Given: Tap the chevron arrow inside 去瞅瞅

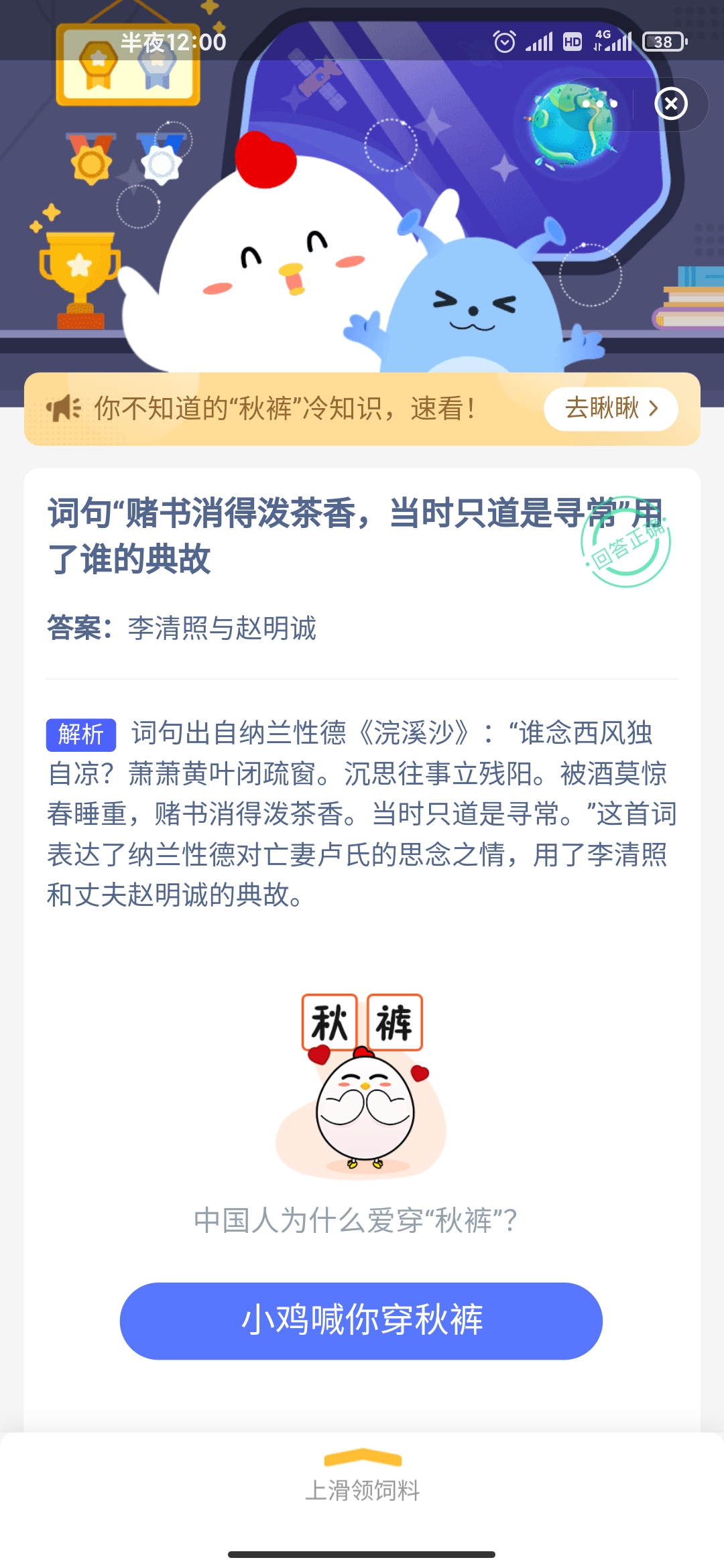Looking at the screenshot, I should point(654,409).
